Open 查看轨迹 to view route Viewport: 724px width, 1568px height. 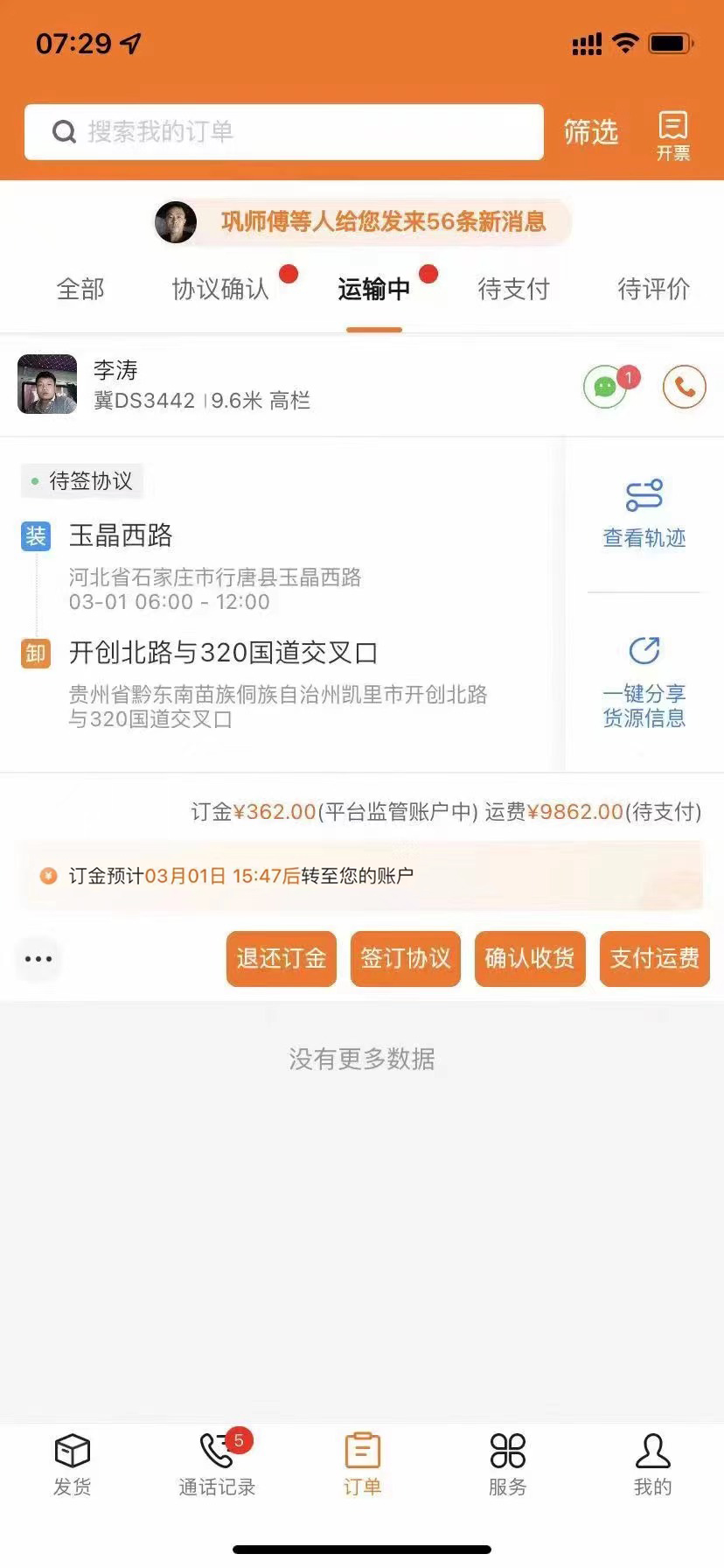pos(644,514)
